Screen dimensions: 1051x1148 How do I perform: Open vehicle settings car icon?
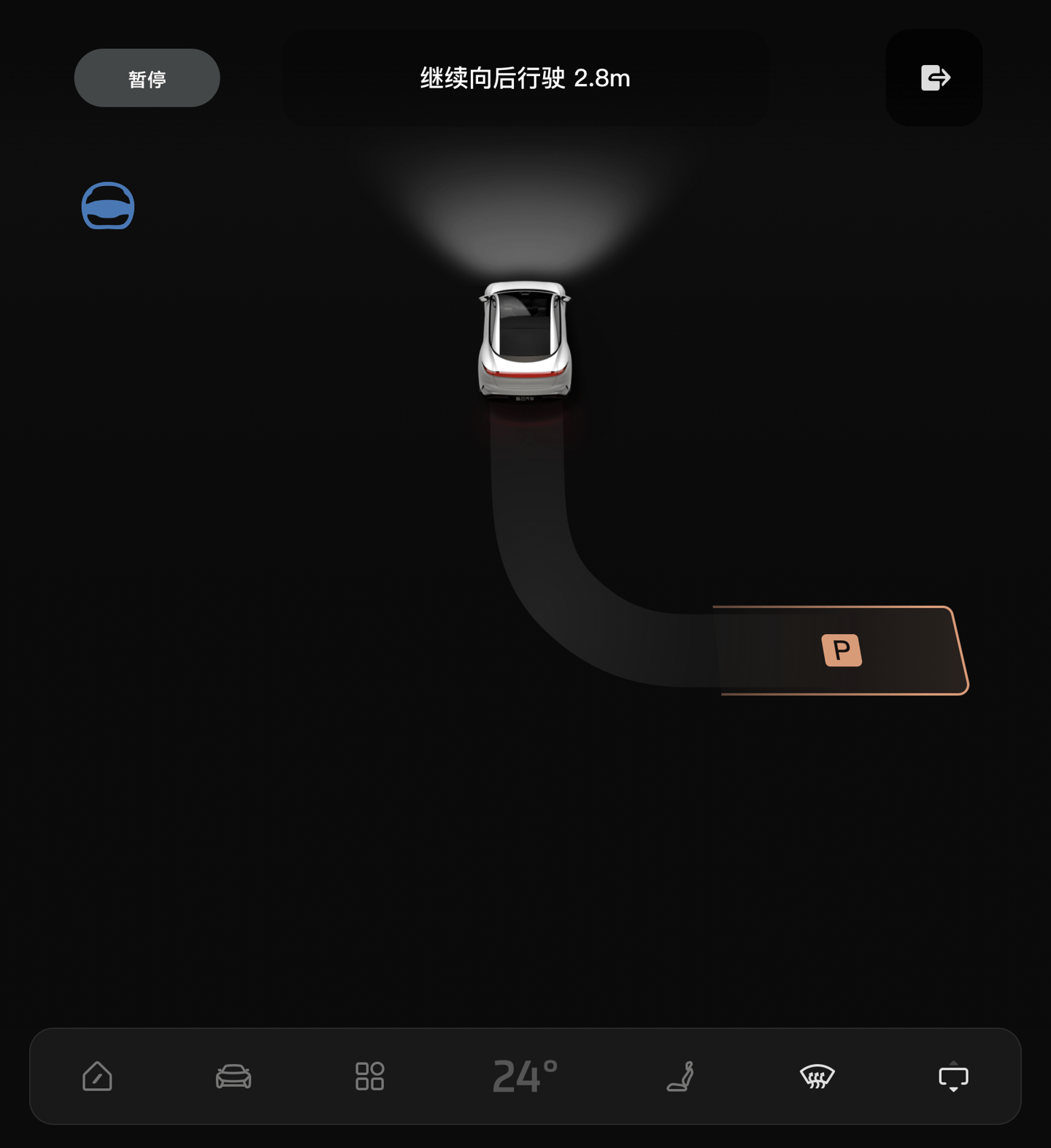234,1076
